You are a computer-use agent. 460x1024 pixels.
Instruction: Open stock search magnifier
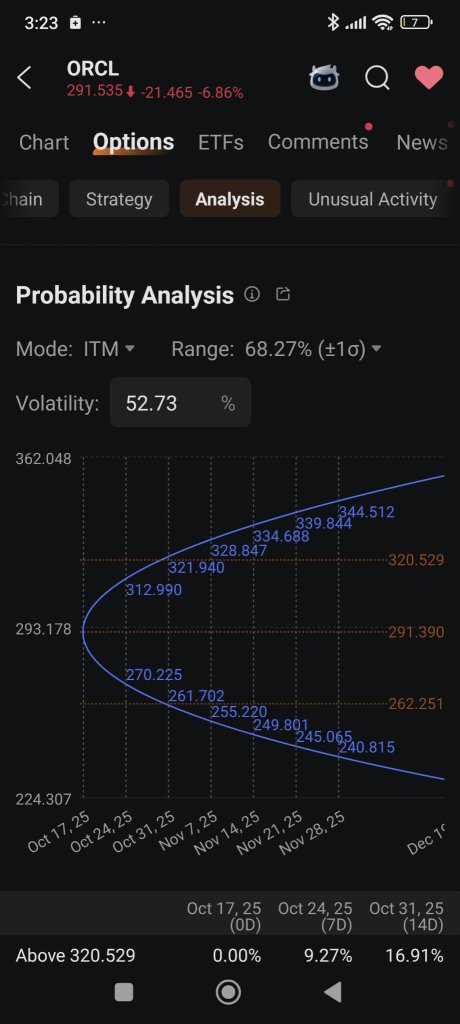[377, 78]
